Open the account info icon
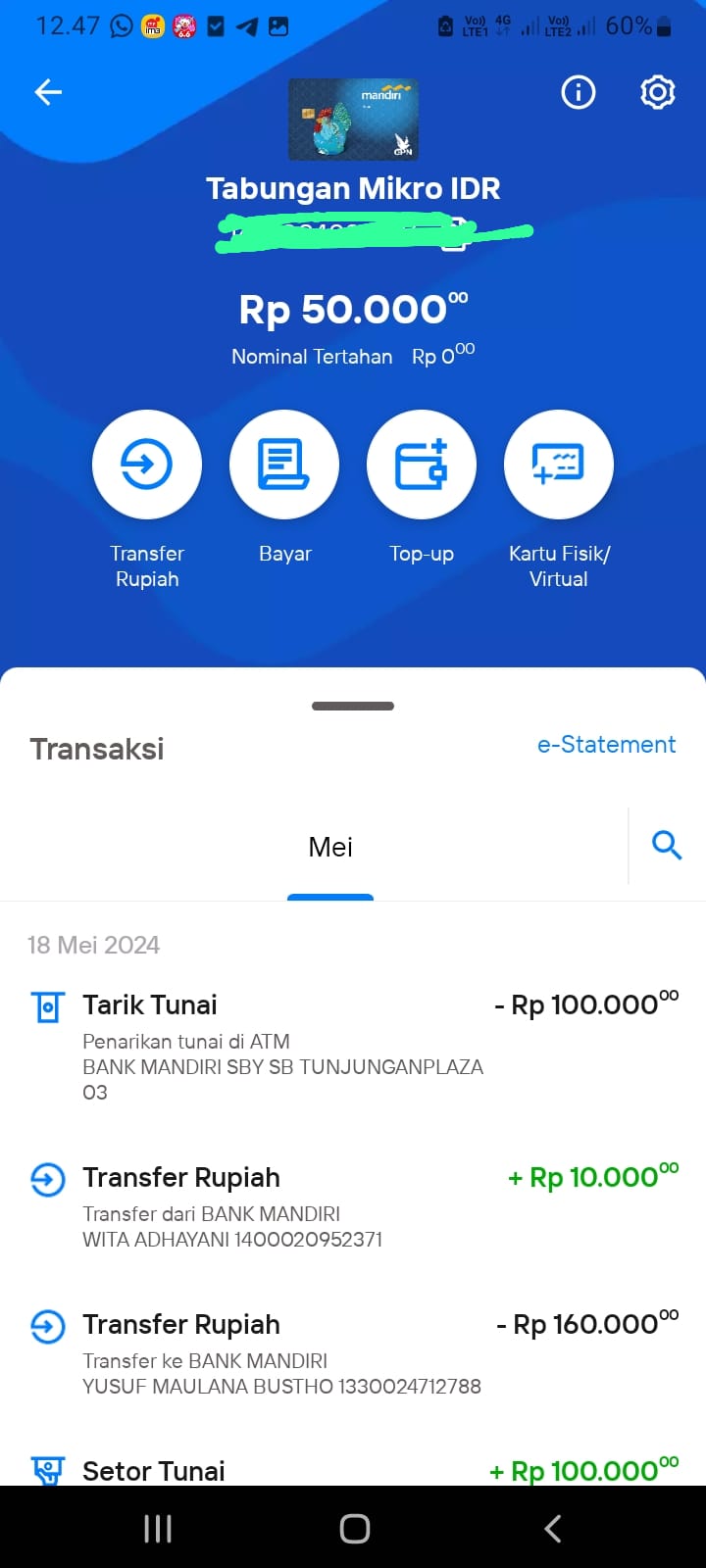The height and width of the screenshot is (1568, 706). coord(578,92)
